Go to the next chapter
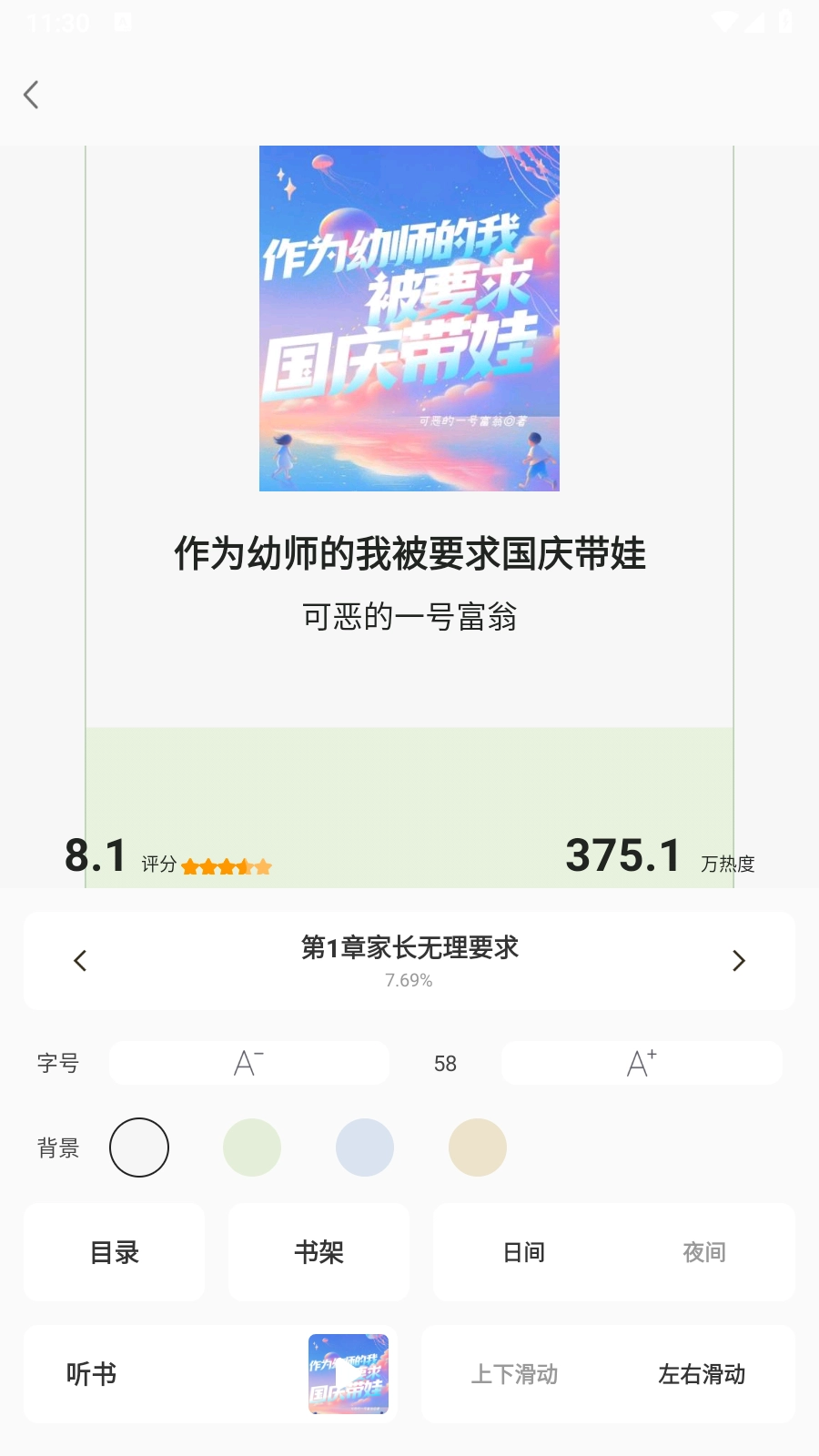819x1456 pixels. tap(738, 961)
